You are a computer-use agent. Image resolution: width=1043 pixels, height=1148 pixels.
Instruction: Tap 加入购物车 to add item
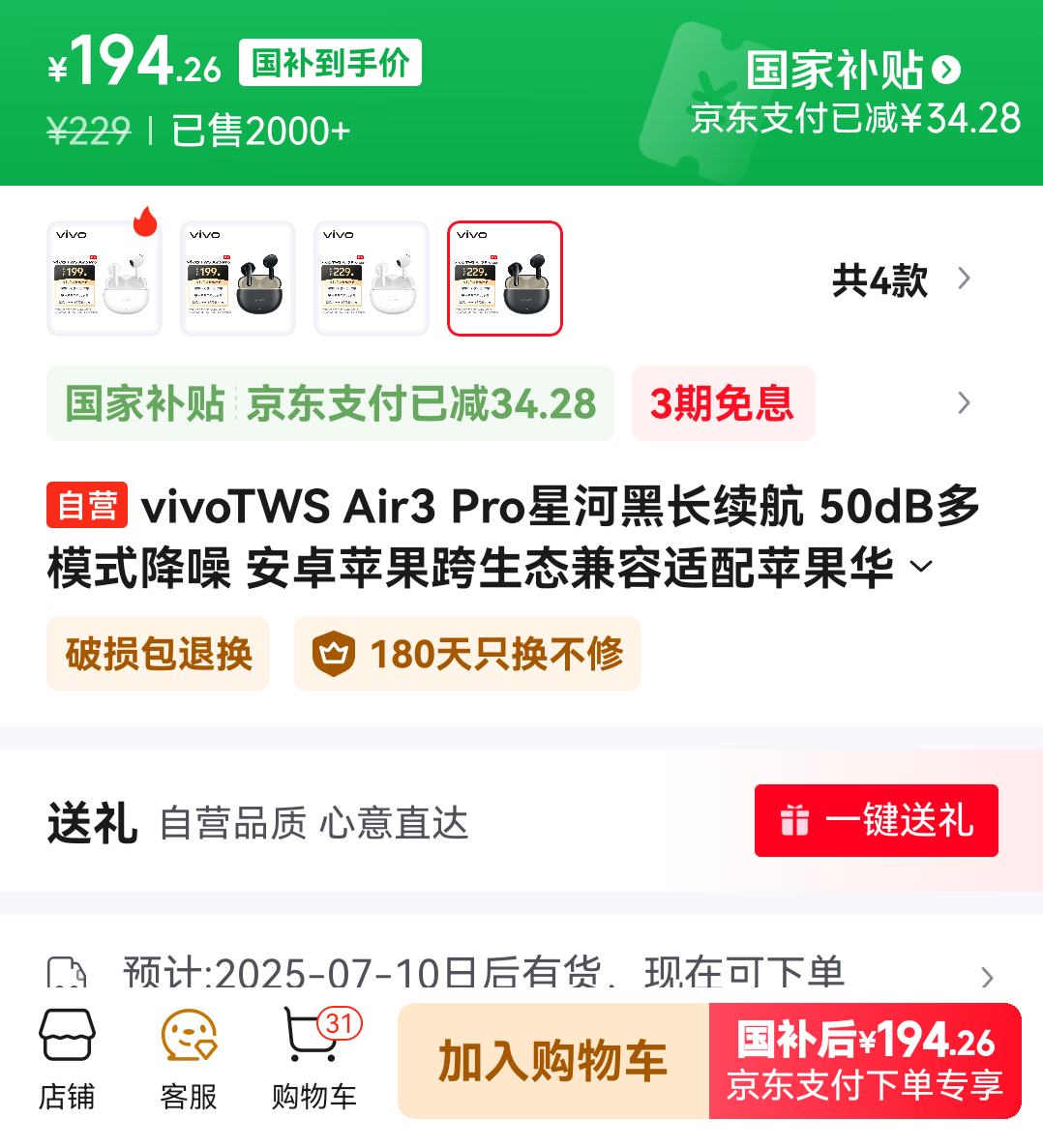(x=552, y=1061)
